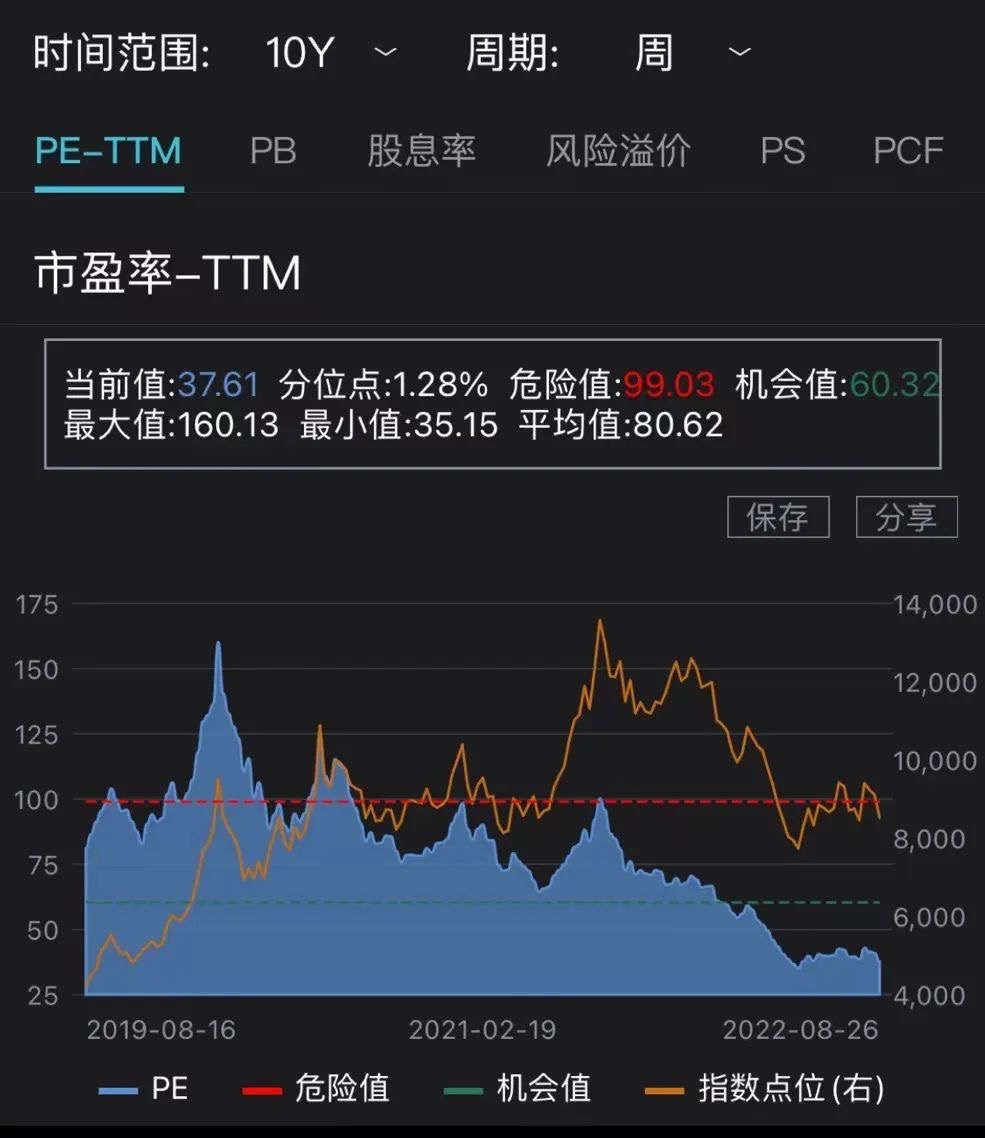Share the chart with 分享

[906, 517]
